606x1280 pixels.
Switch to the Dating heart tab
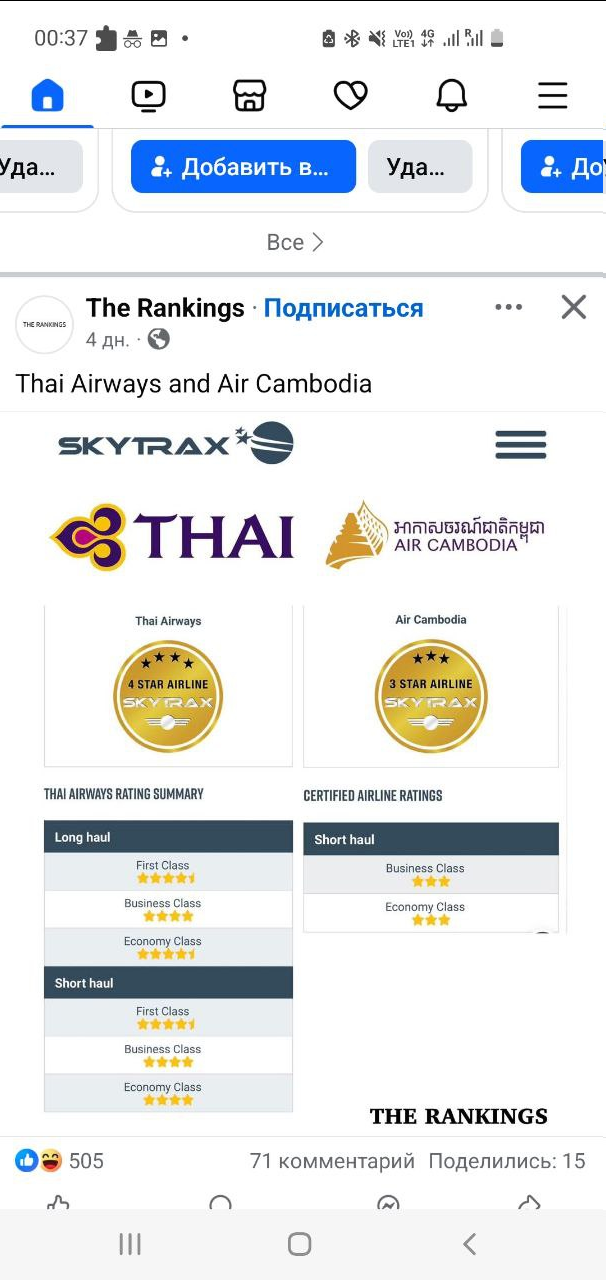coord(350,96)
